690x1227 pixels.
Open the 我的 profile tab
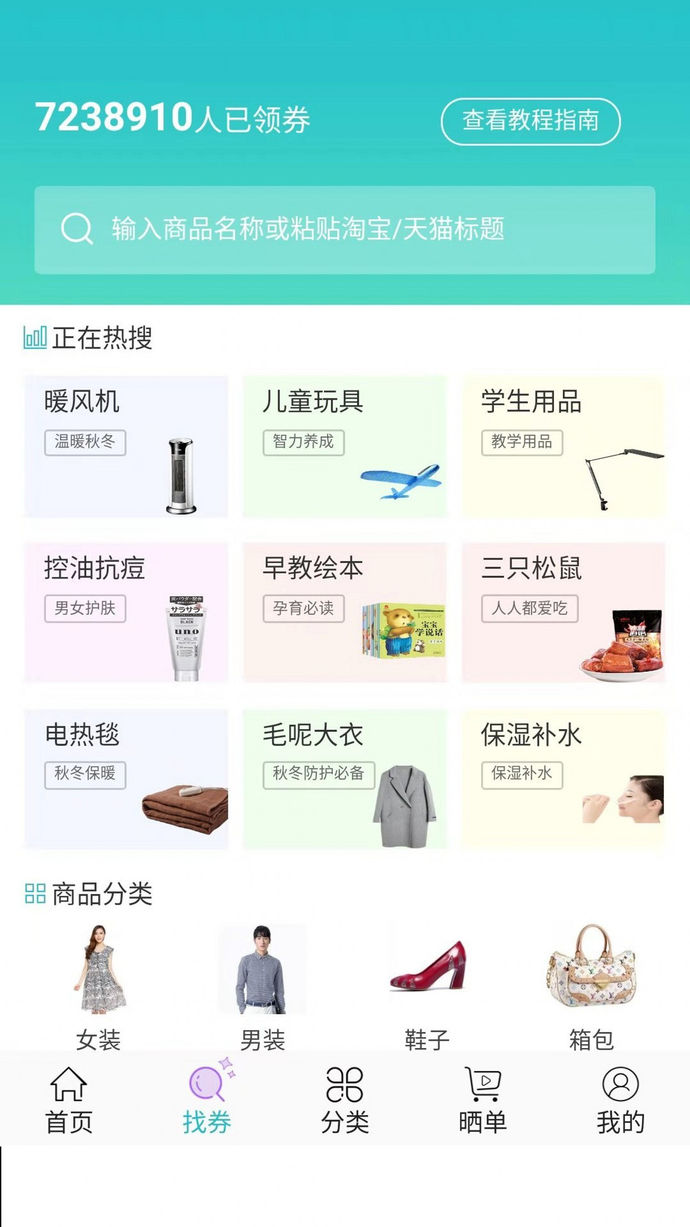(621, 1100)
